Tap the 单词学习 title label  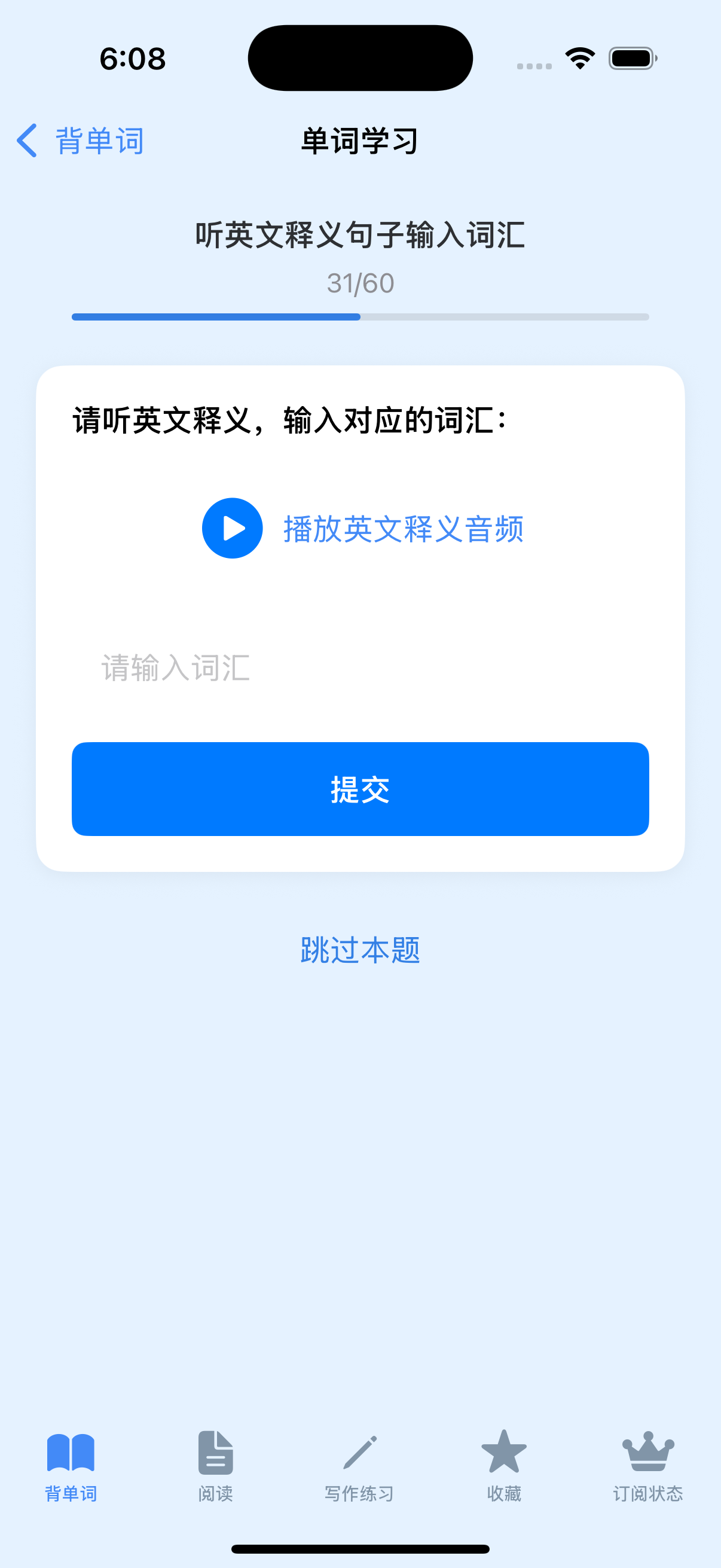360,140
